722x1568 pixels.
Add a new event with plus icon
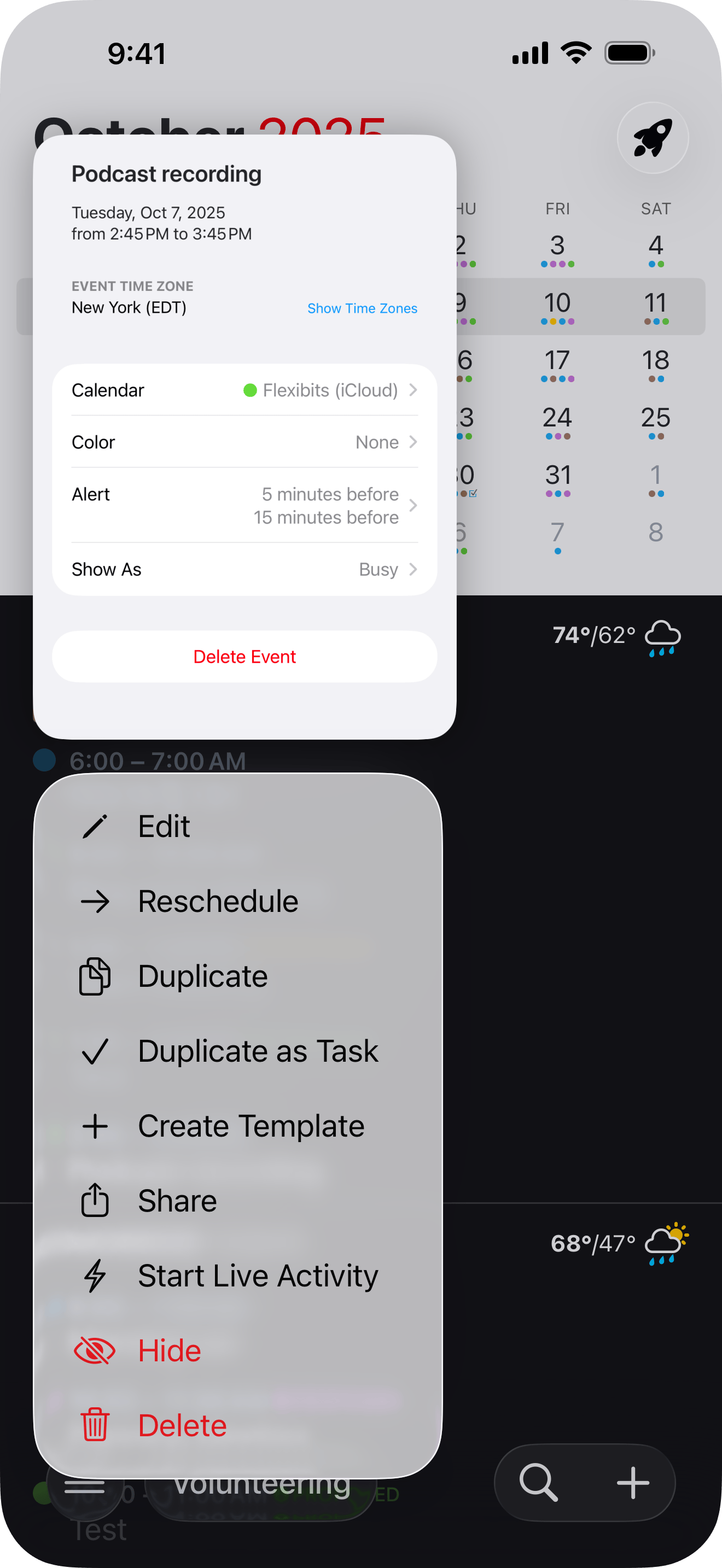click(x=632, y=1482)
